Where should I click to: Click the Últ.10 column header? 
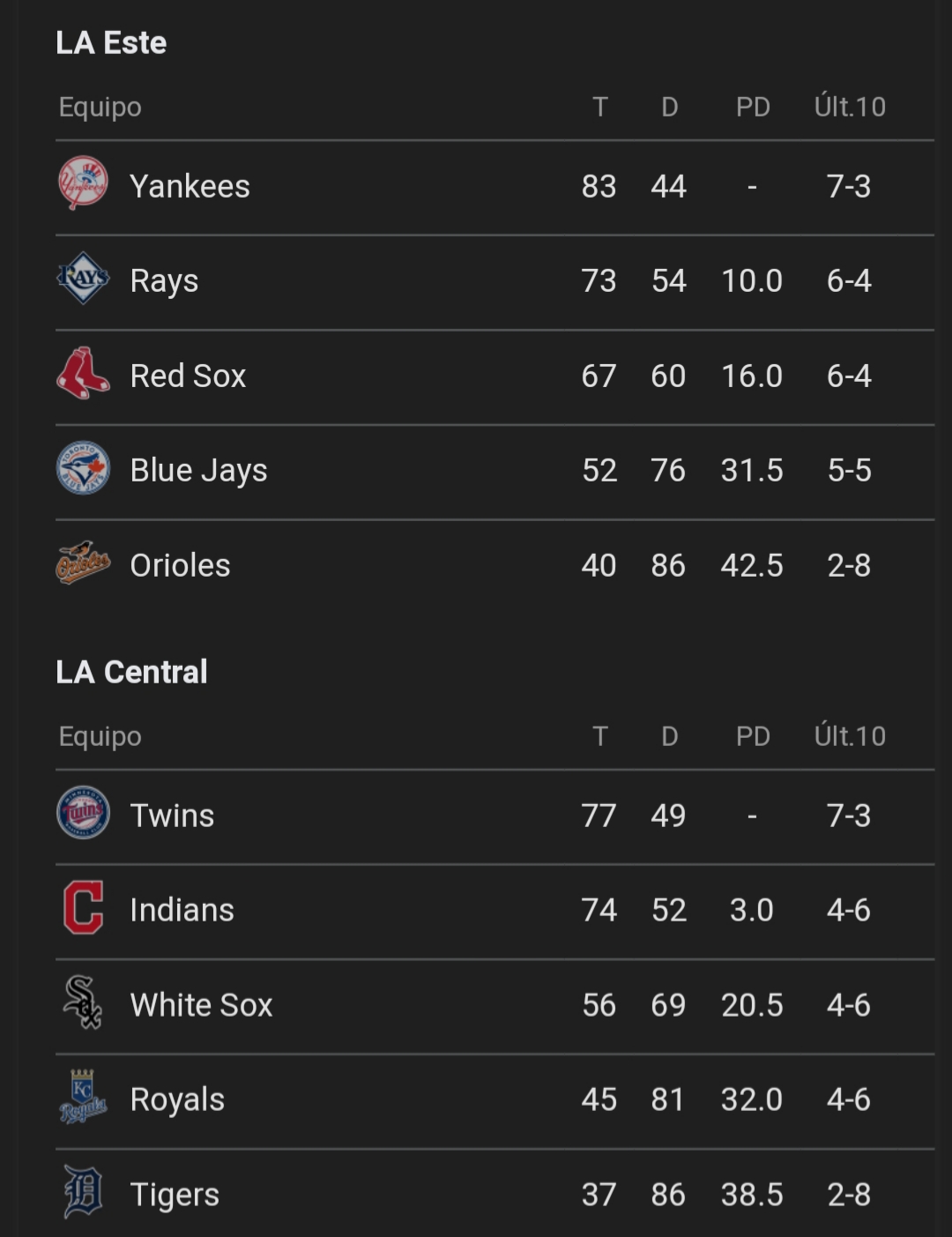(850, 107)
